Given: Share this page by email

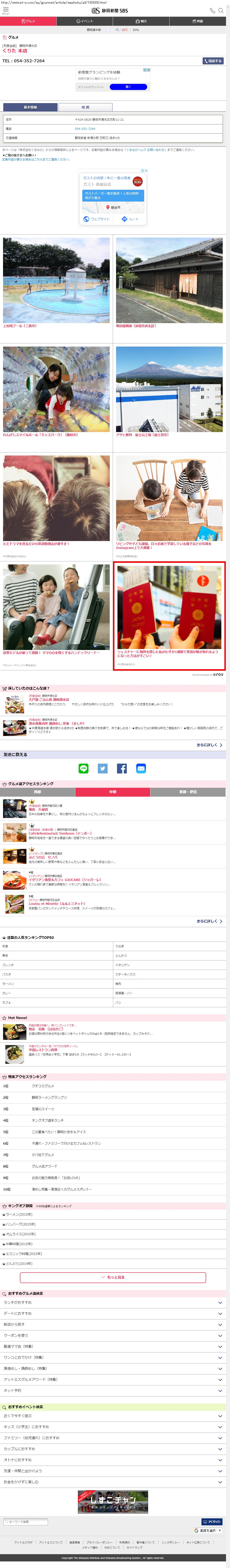Looking at the screenshot, I should [x=141, y=768].
